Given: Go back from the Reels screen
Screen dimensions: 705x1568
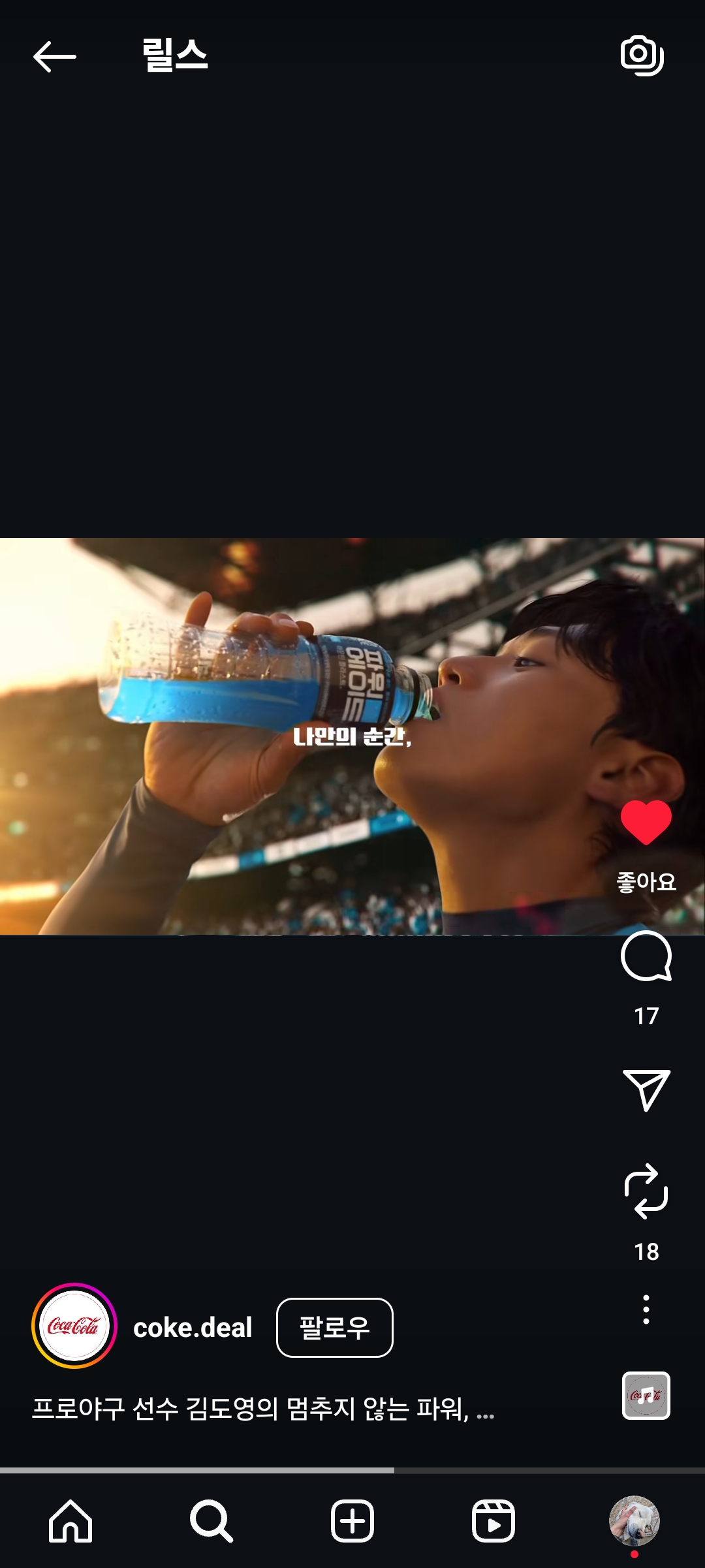Looking at the screenshot, I should [55, 57].
